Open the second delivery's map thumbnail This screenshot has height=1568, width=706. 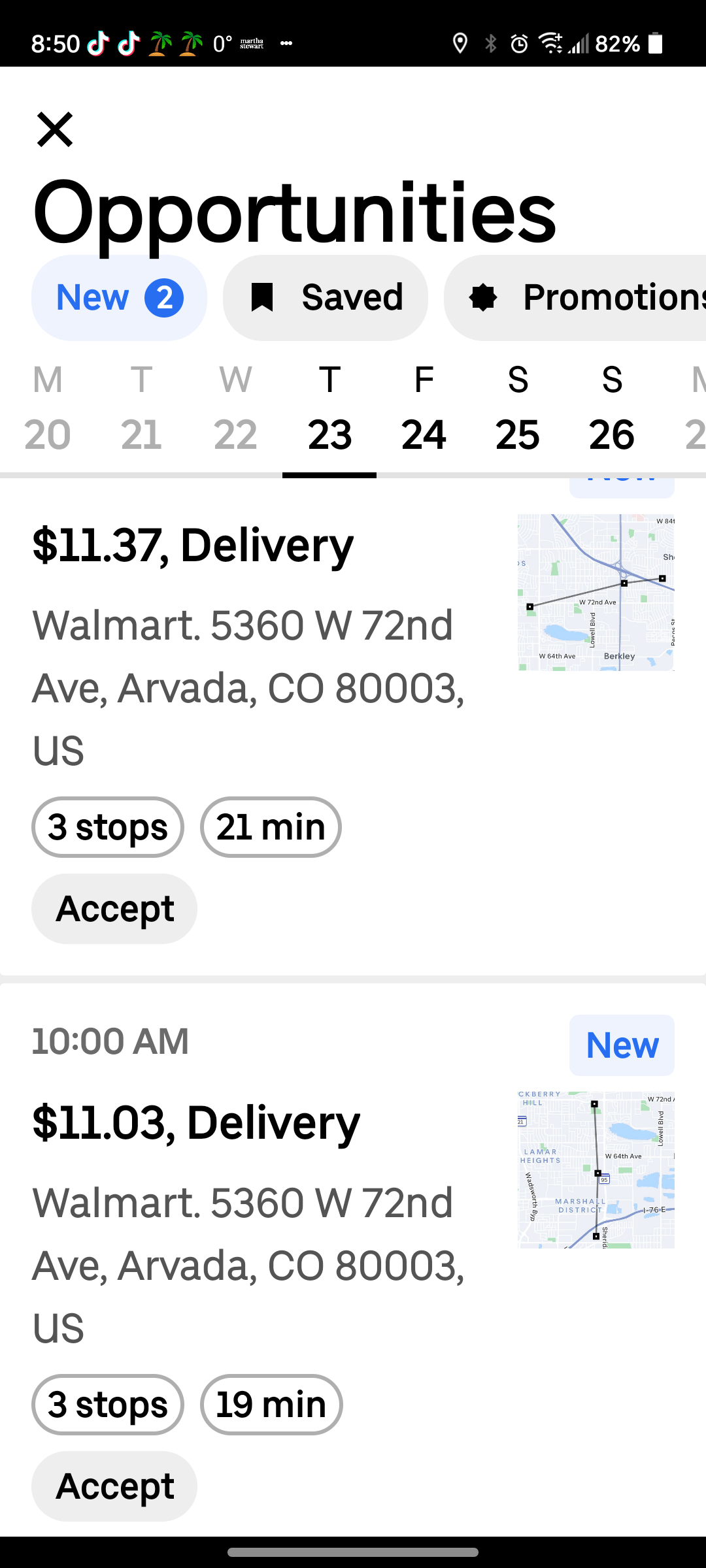tap(595, 1169)
